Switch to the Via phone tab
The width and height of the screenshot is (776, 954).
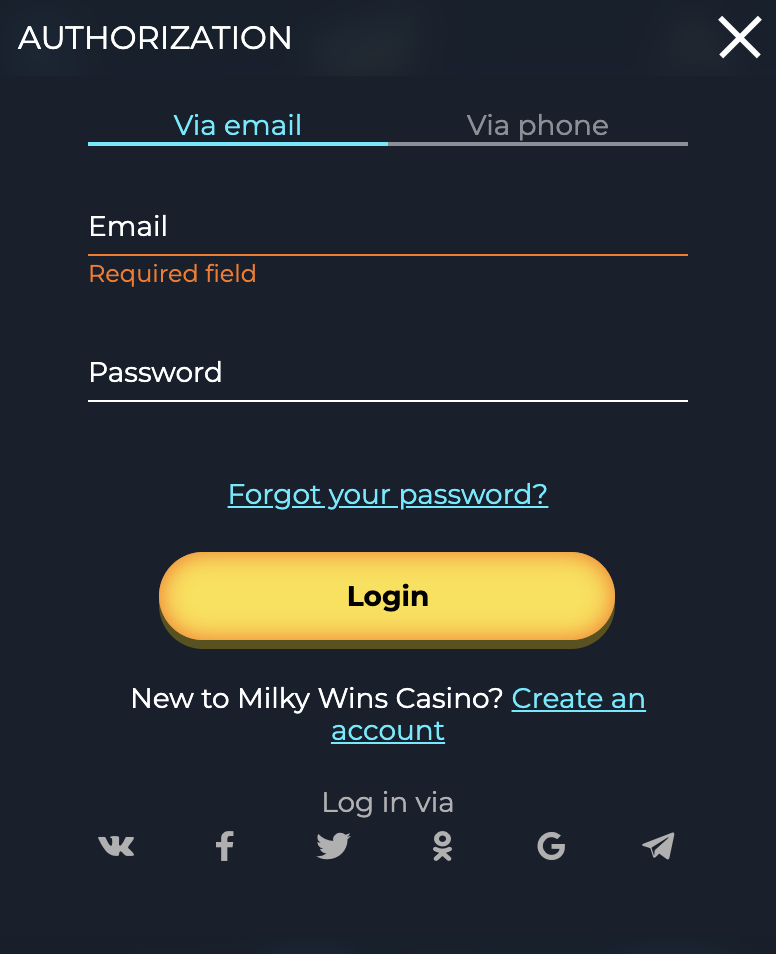tap(537, 125)
